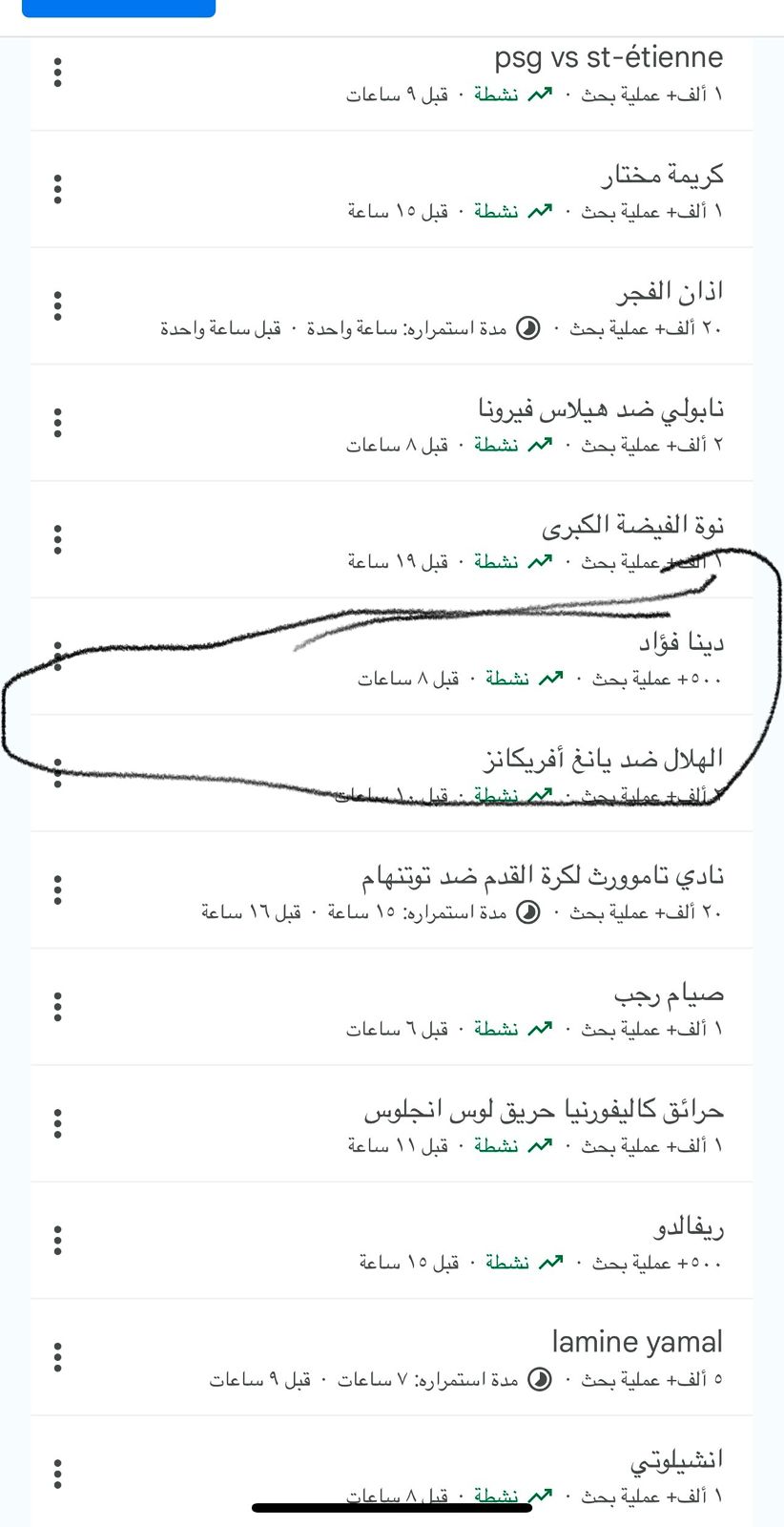The height and width of the screenshot is (1527, 784).
Task: Open the psg vs st-étienne trend
Action: pos(609,58)
